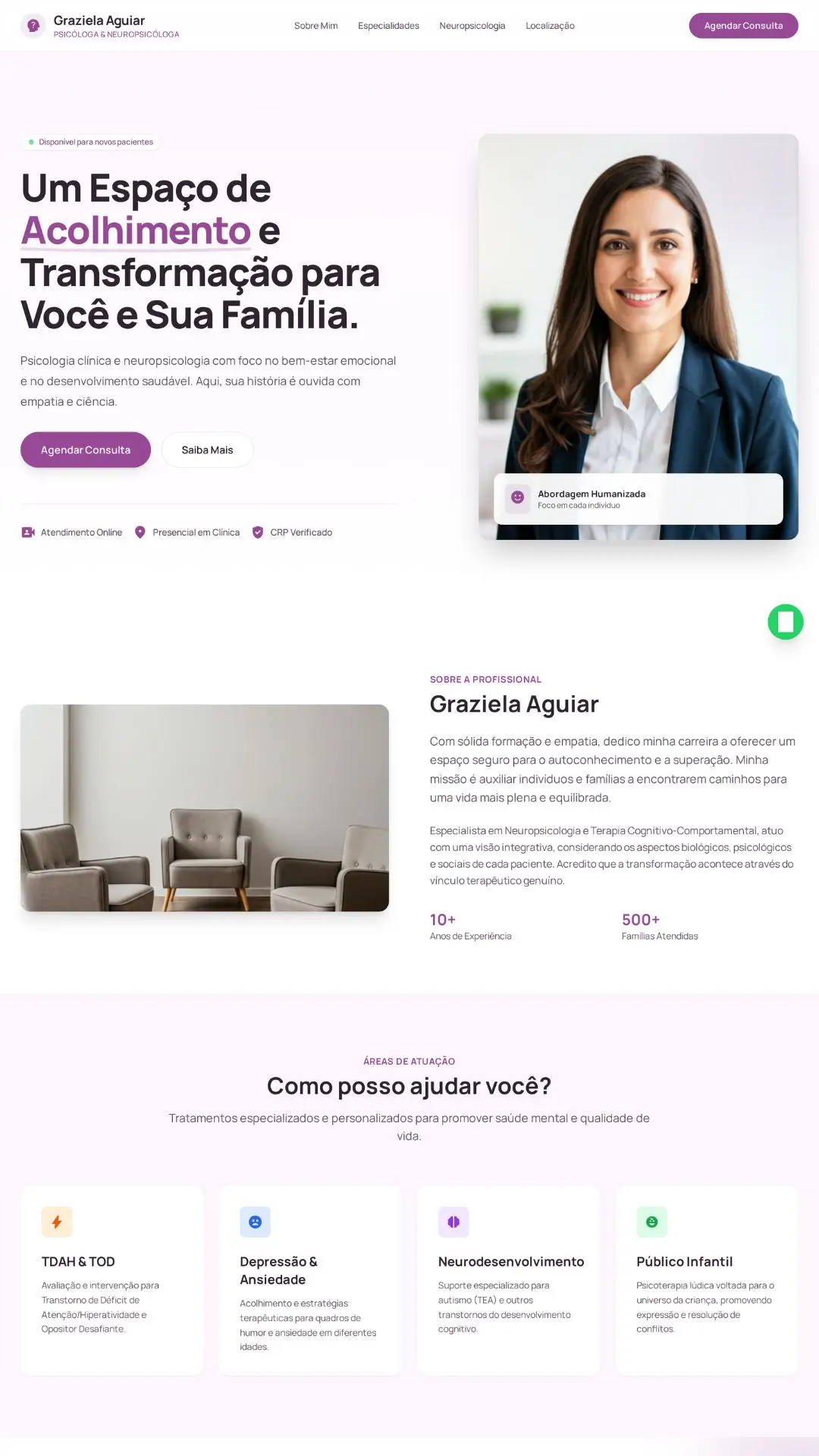Tap Agendar Consulta below the intro text

tap(86, 450)
